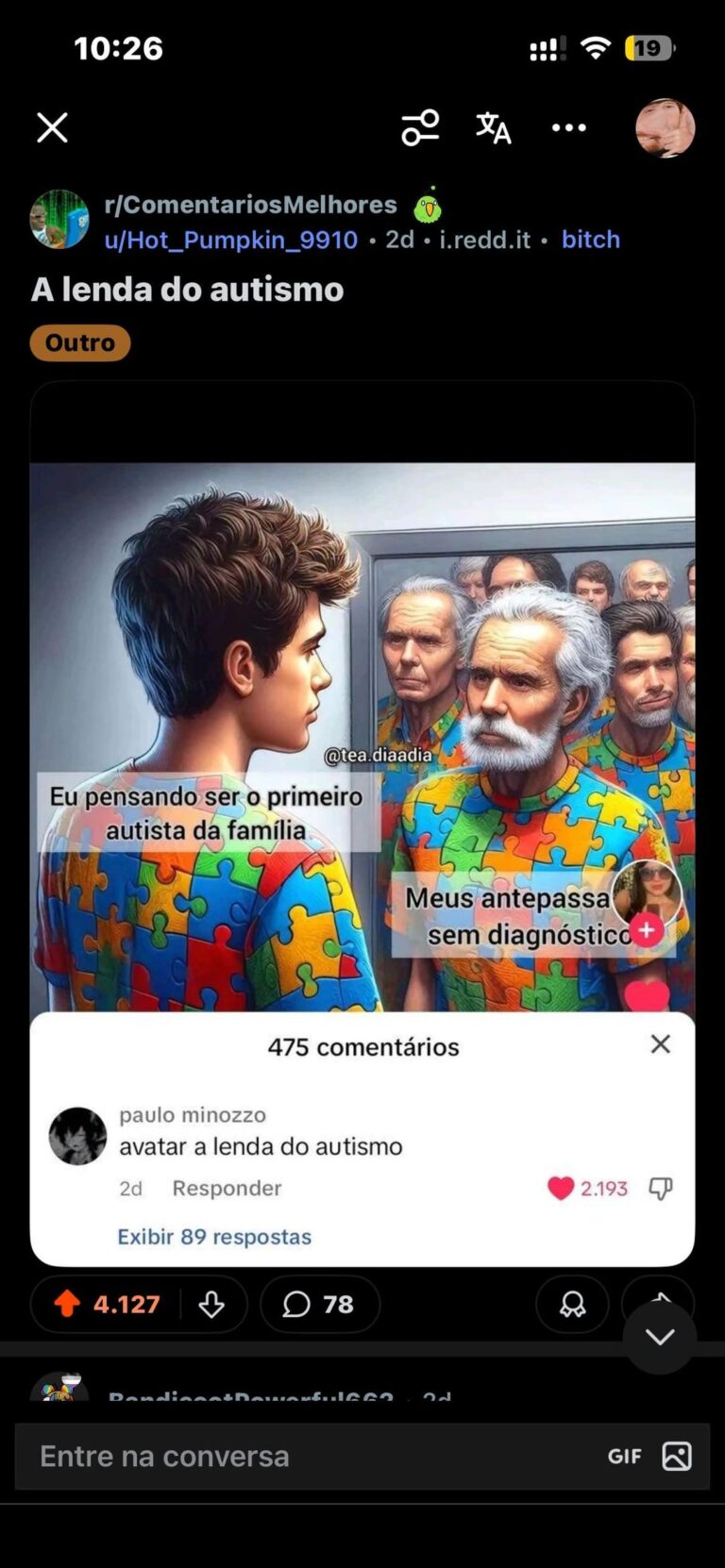Visit the r/ComentariosMelhores community
This screenshot has height=1568, width=725.
click(x=250, y=205)
